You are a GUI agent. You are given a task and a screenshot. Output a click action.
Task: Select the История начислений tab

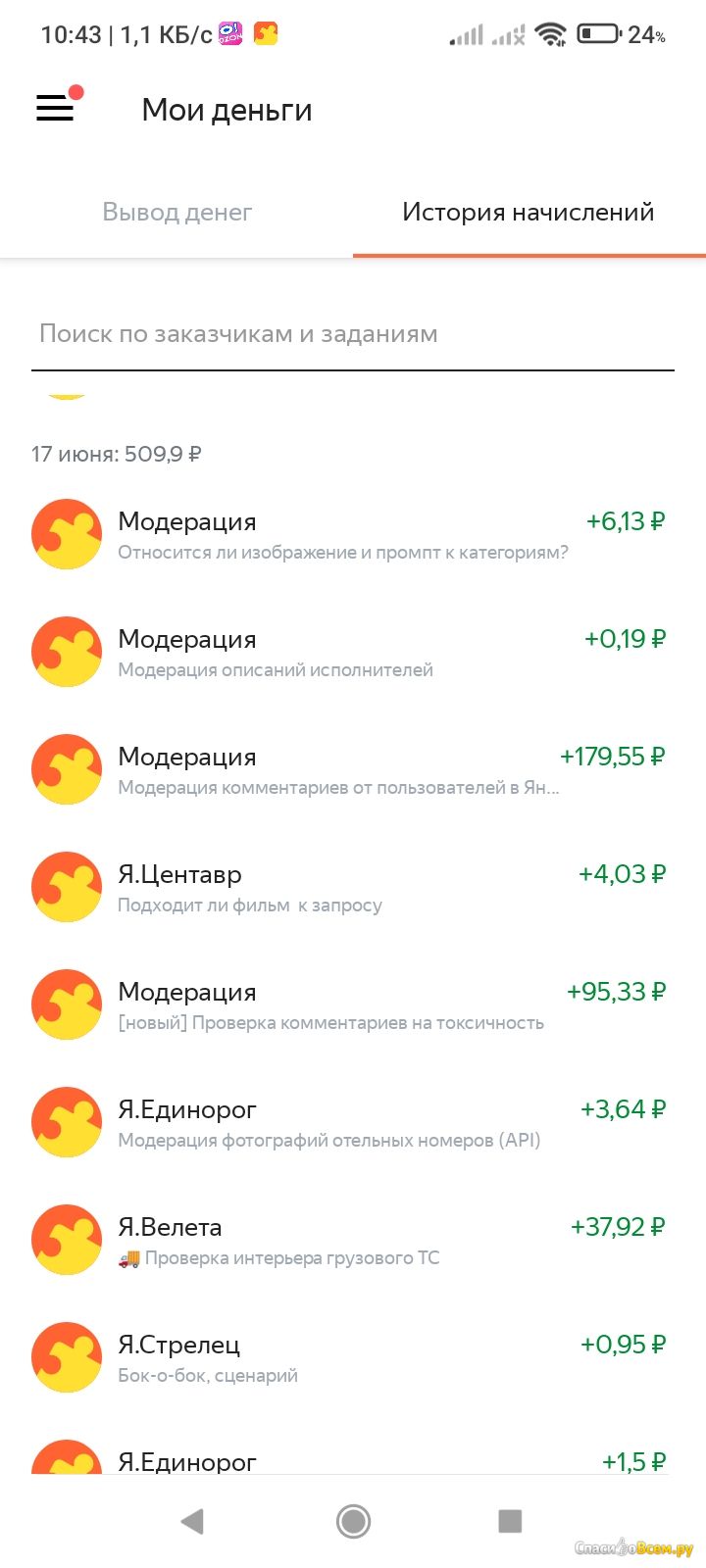[x=529, y=213]
